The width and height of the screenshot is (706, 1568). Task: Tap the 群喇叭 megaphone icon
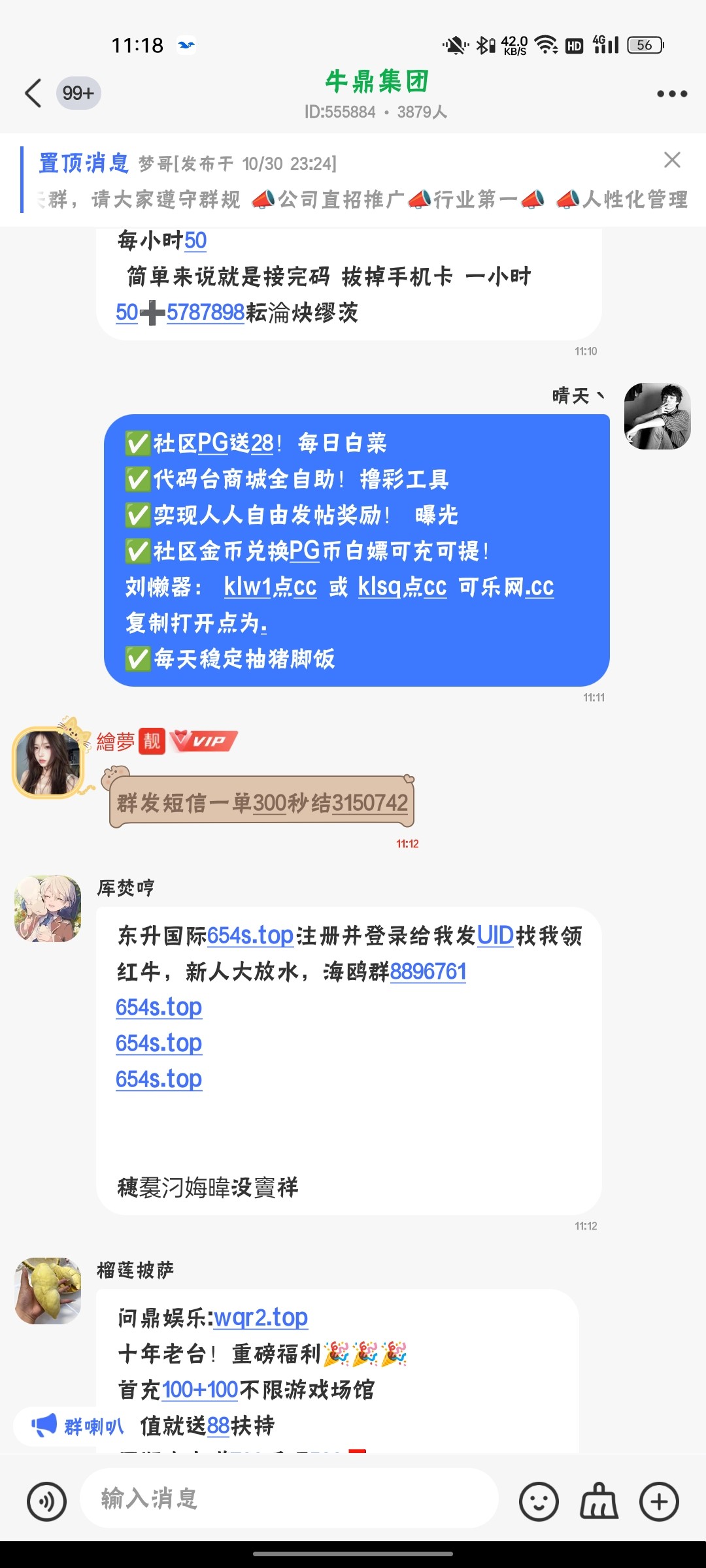(43, 1426)
